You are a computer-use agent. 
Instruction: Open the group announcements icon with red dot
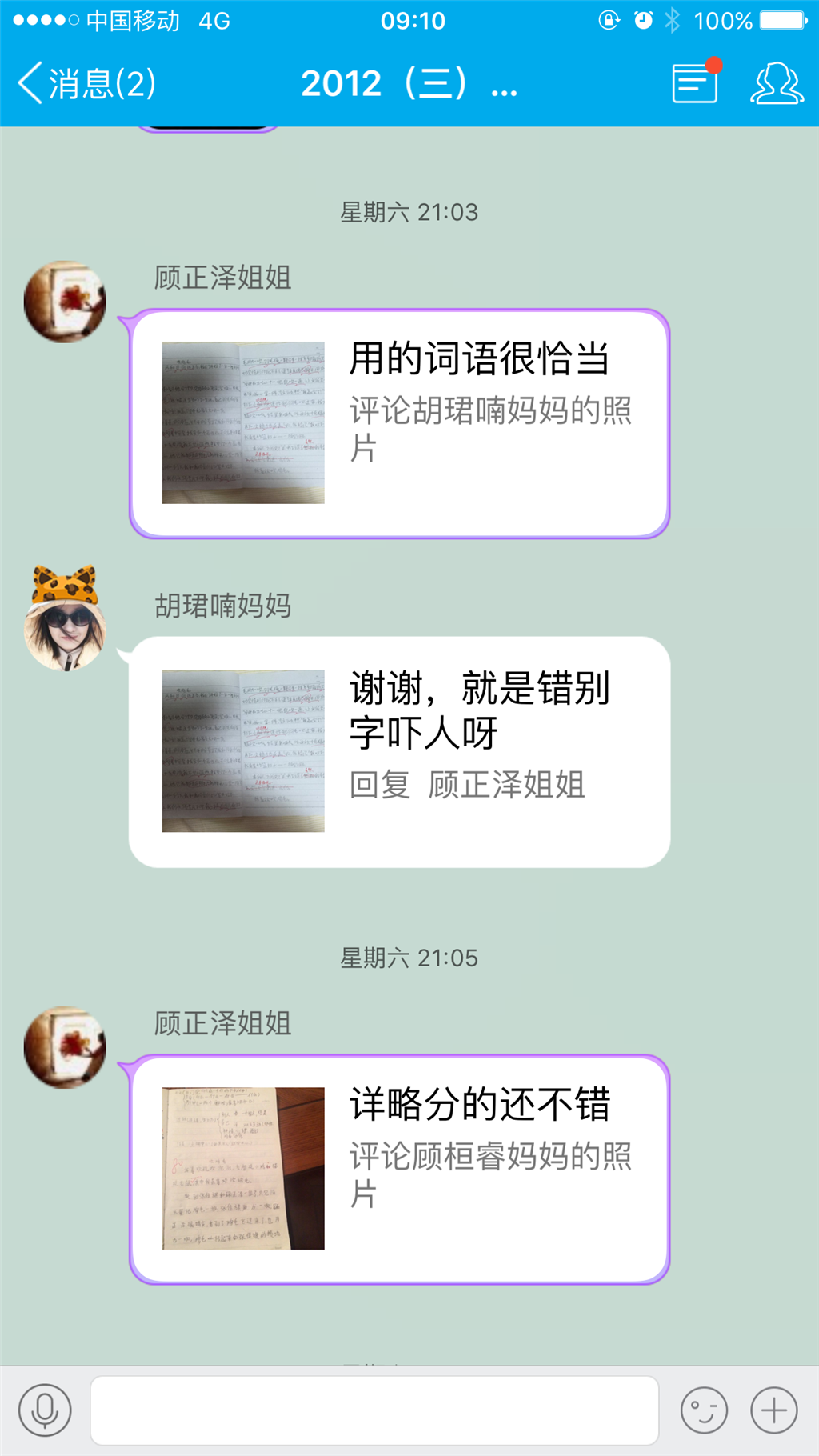pos(697,81)
